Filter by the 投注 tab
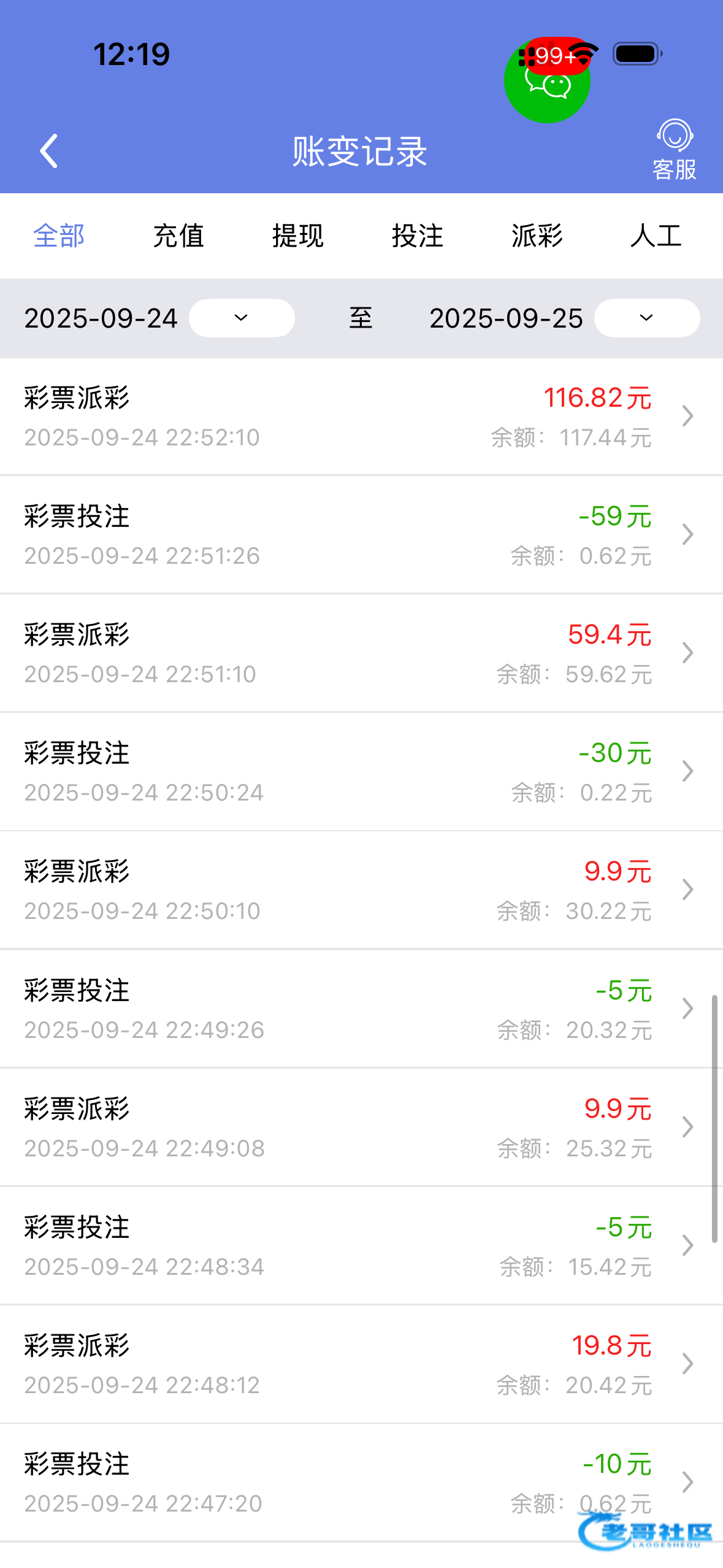The width and height of the screenshot is (723, 1568). click(x=418, y=236)
